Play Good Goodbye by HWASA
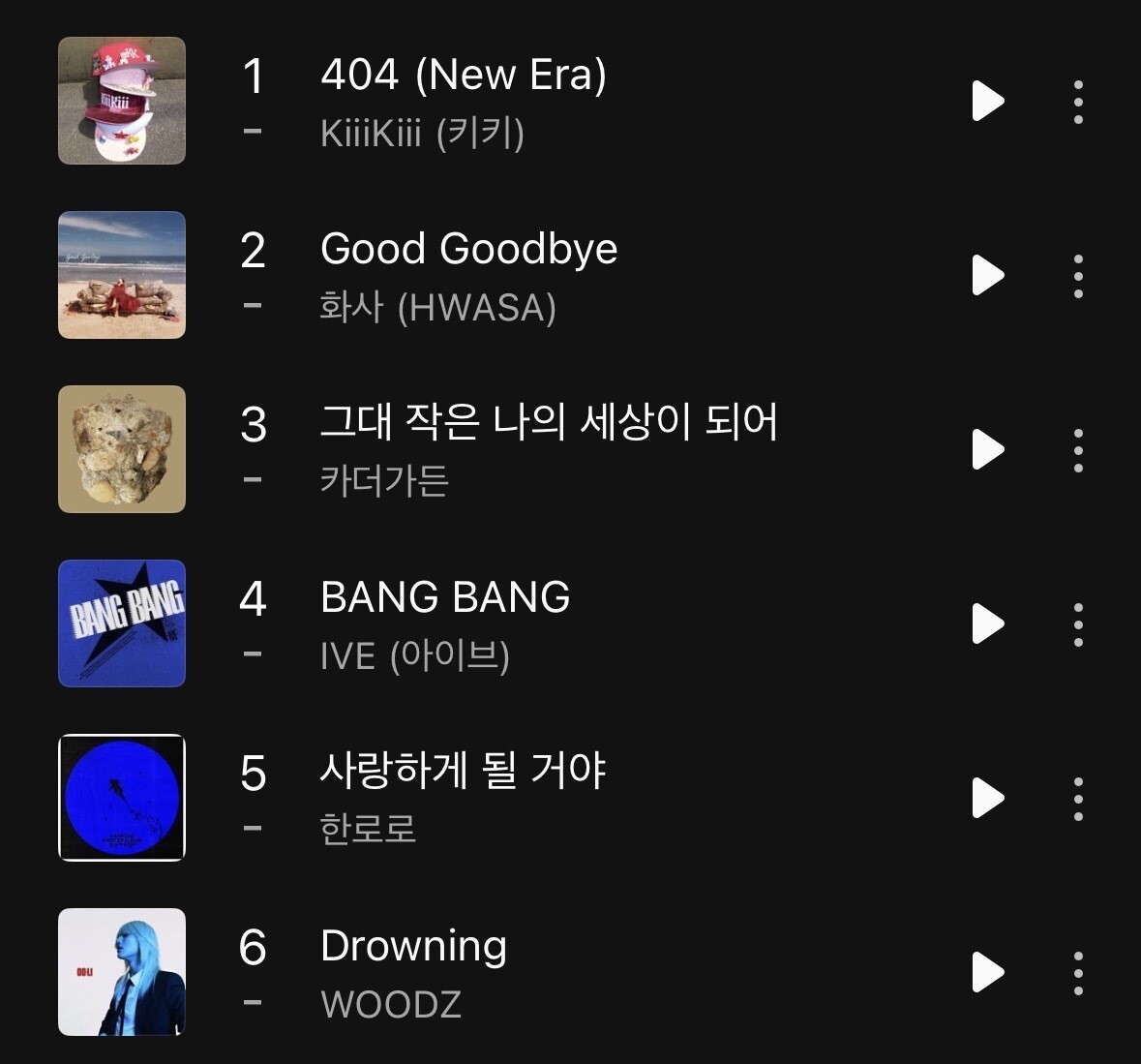Viewport: 1141px width, 1064px height. click(x=987, y=275)
